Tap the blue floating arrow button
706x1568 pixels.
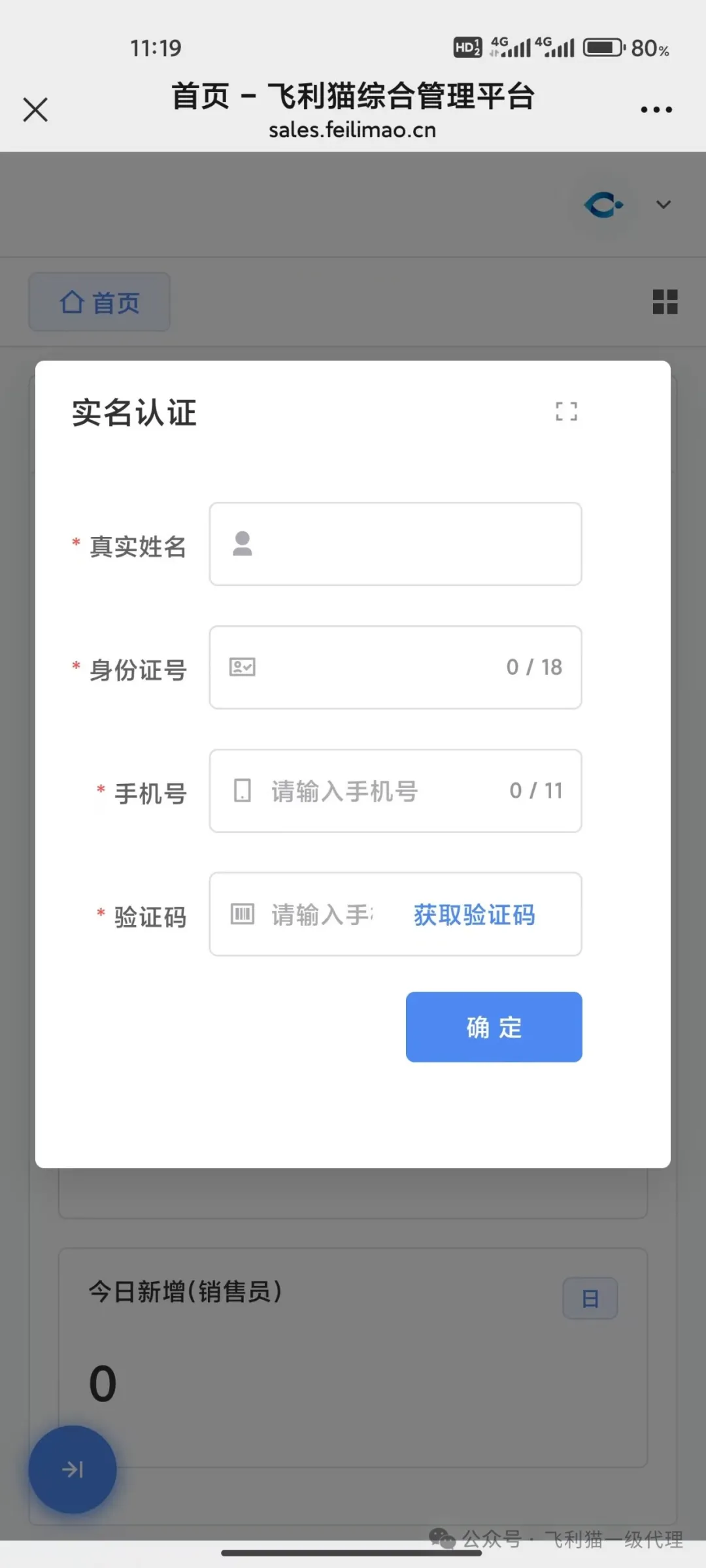point(73,1469)
